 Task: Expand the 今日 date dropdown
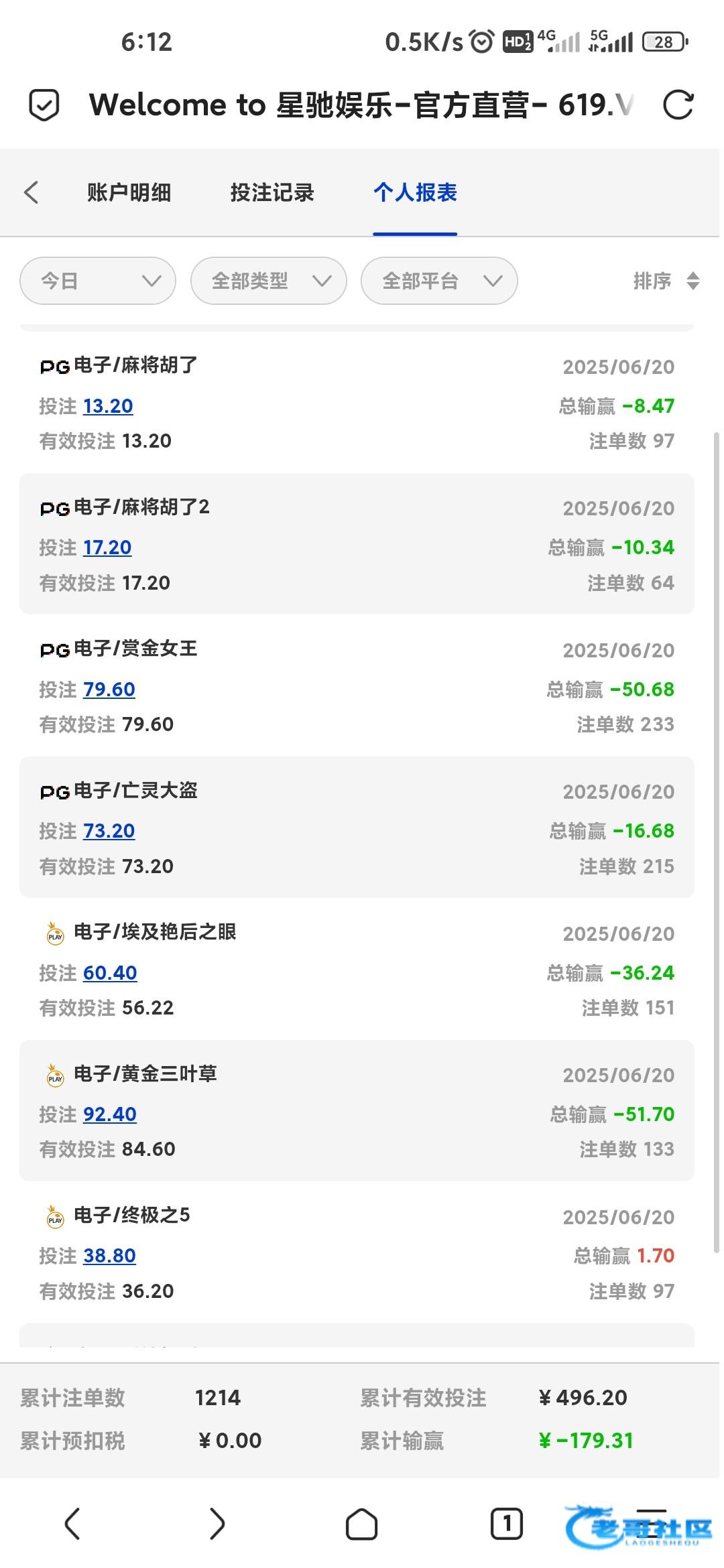pos(98,281)
